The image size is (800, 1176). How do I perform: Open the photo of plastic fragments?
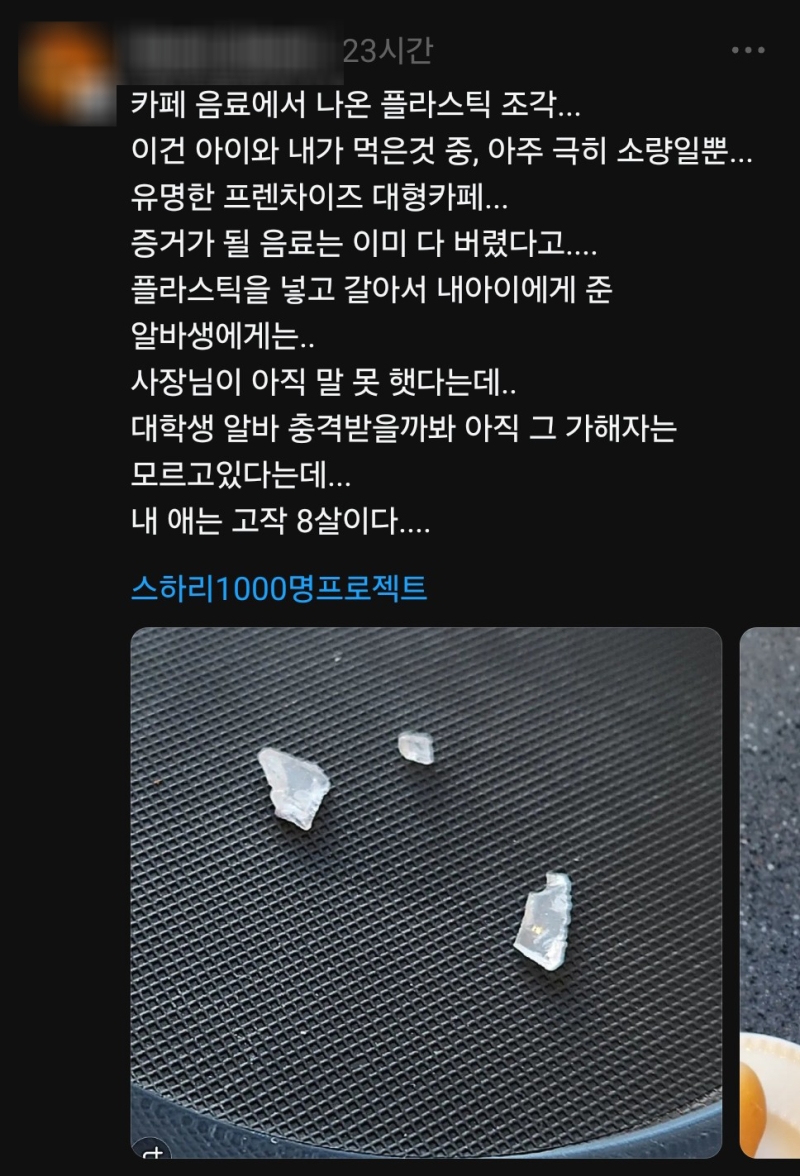tap(425, 880)
